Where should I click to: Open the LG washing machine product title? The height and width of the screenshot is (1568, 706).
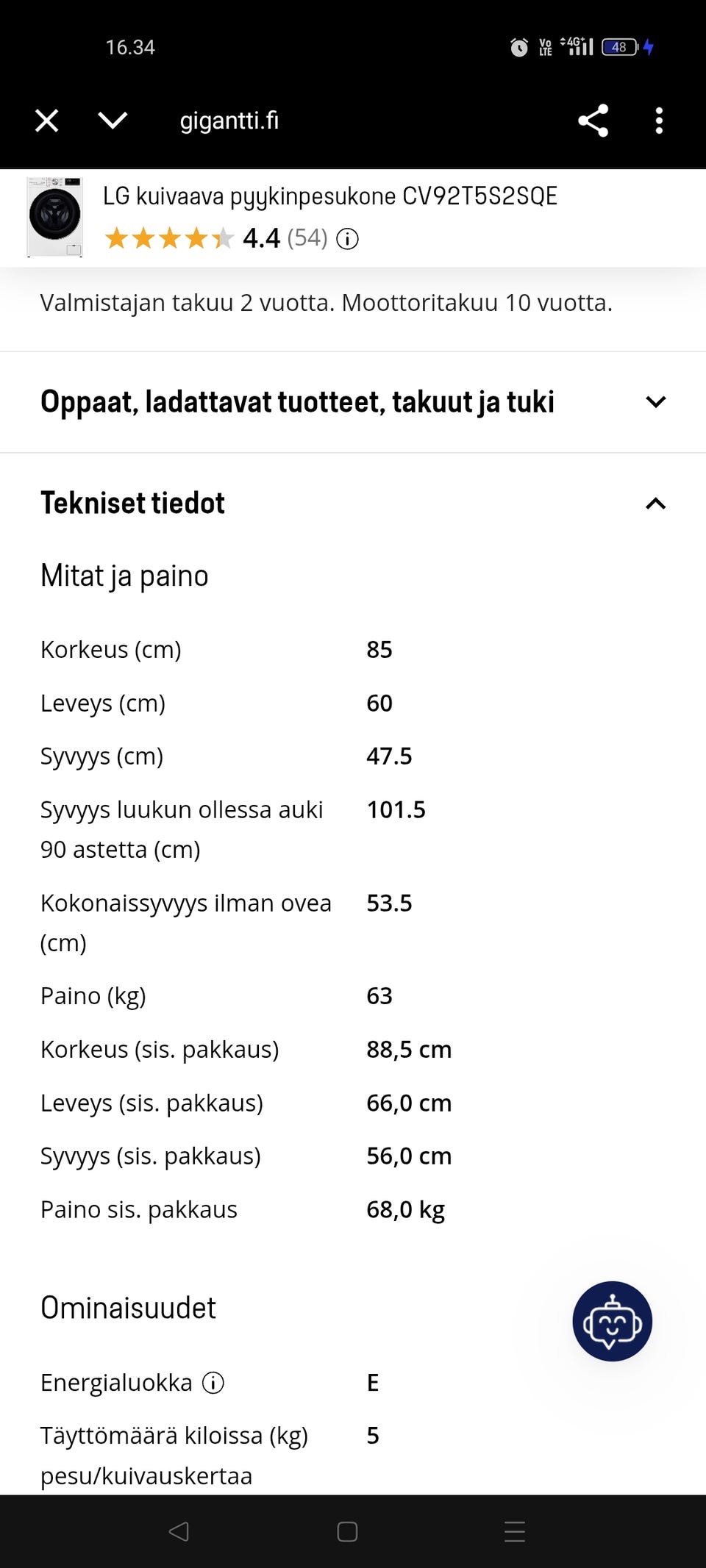pos(329,196)
